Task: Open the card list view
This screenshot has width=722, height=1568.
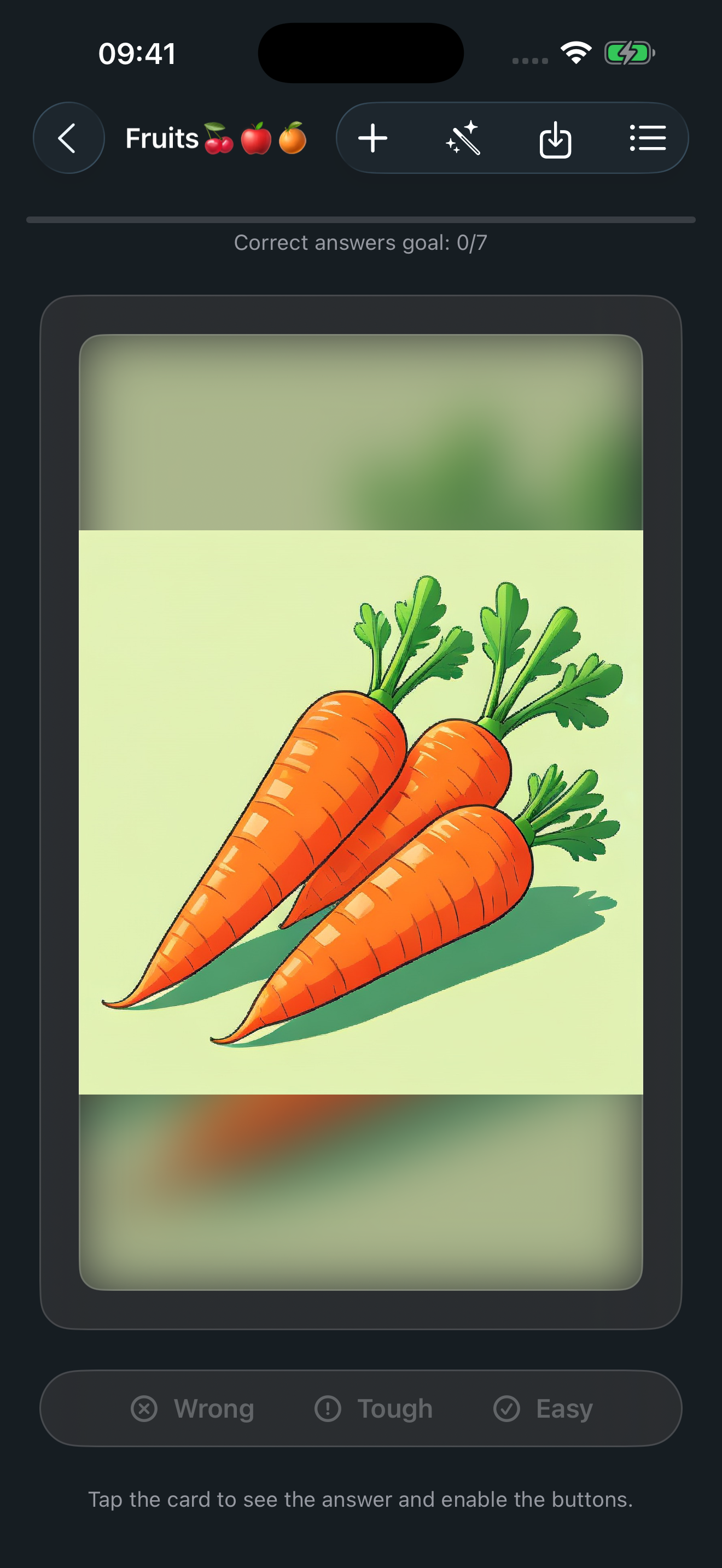Action: 647,138
